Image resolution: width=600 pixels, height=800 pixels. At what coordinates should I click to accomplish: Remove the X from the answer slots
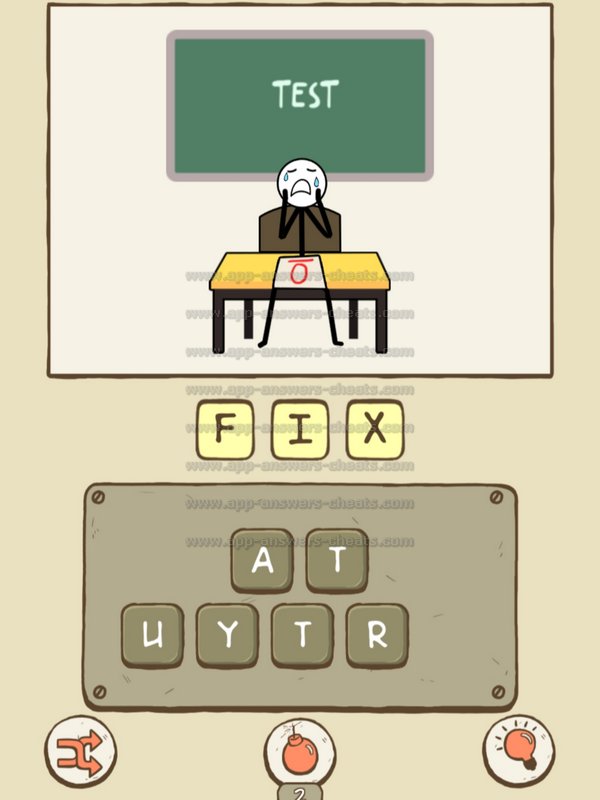pyautogui.click(x=375, y=430)
